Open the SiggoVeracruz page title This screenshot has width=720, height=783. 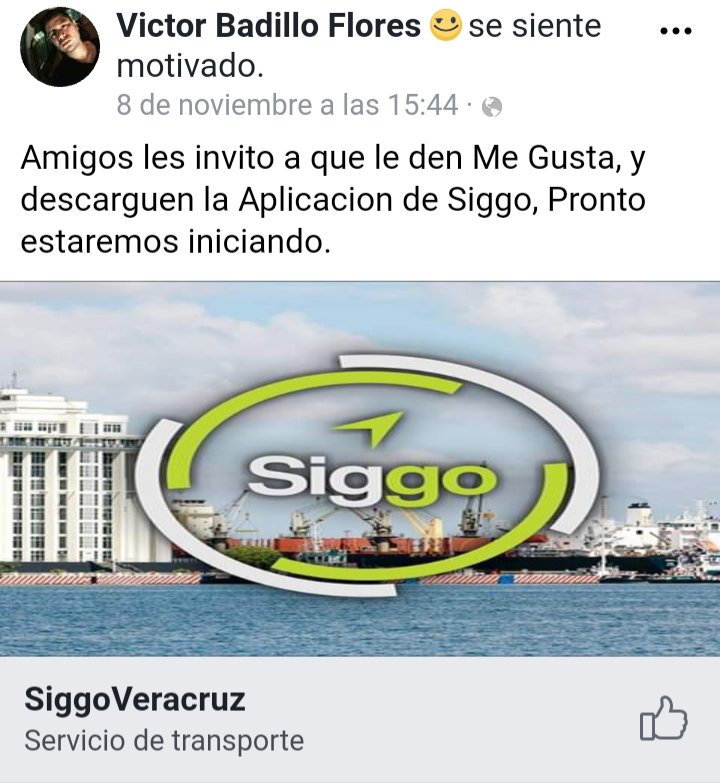point(135,699)
